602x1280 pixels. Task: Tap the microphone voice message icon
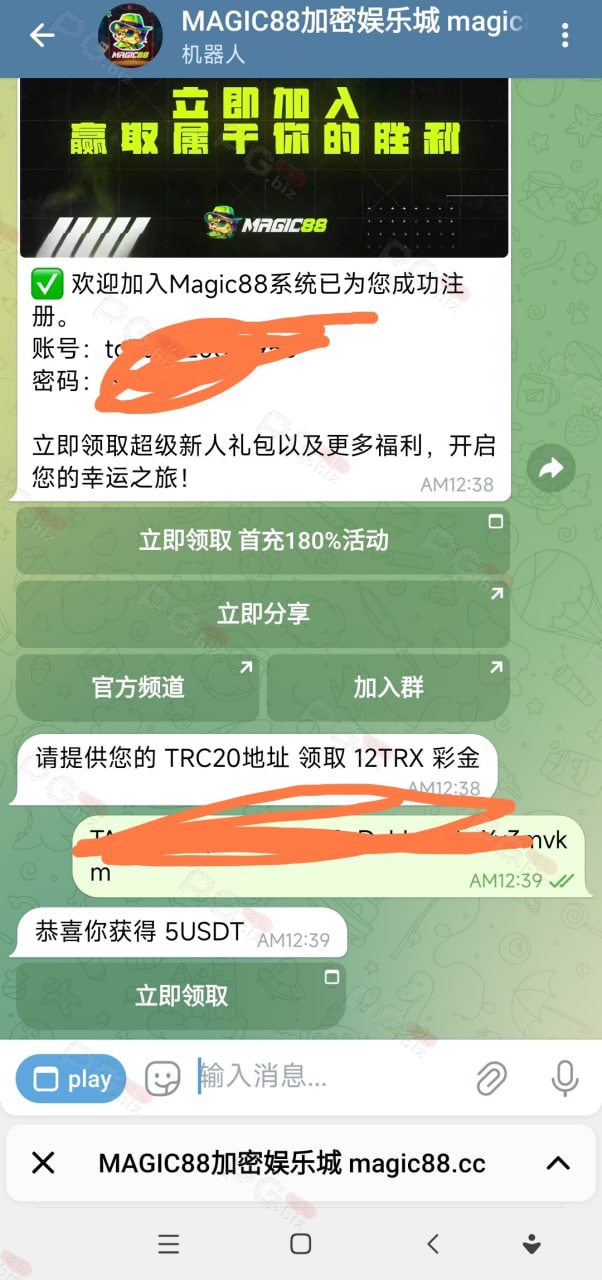[565, 1078]
